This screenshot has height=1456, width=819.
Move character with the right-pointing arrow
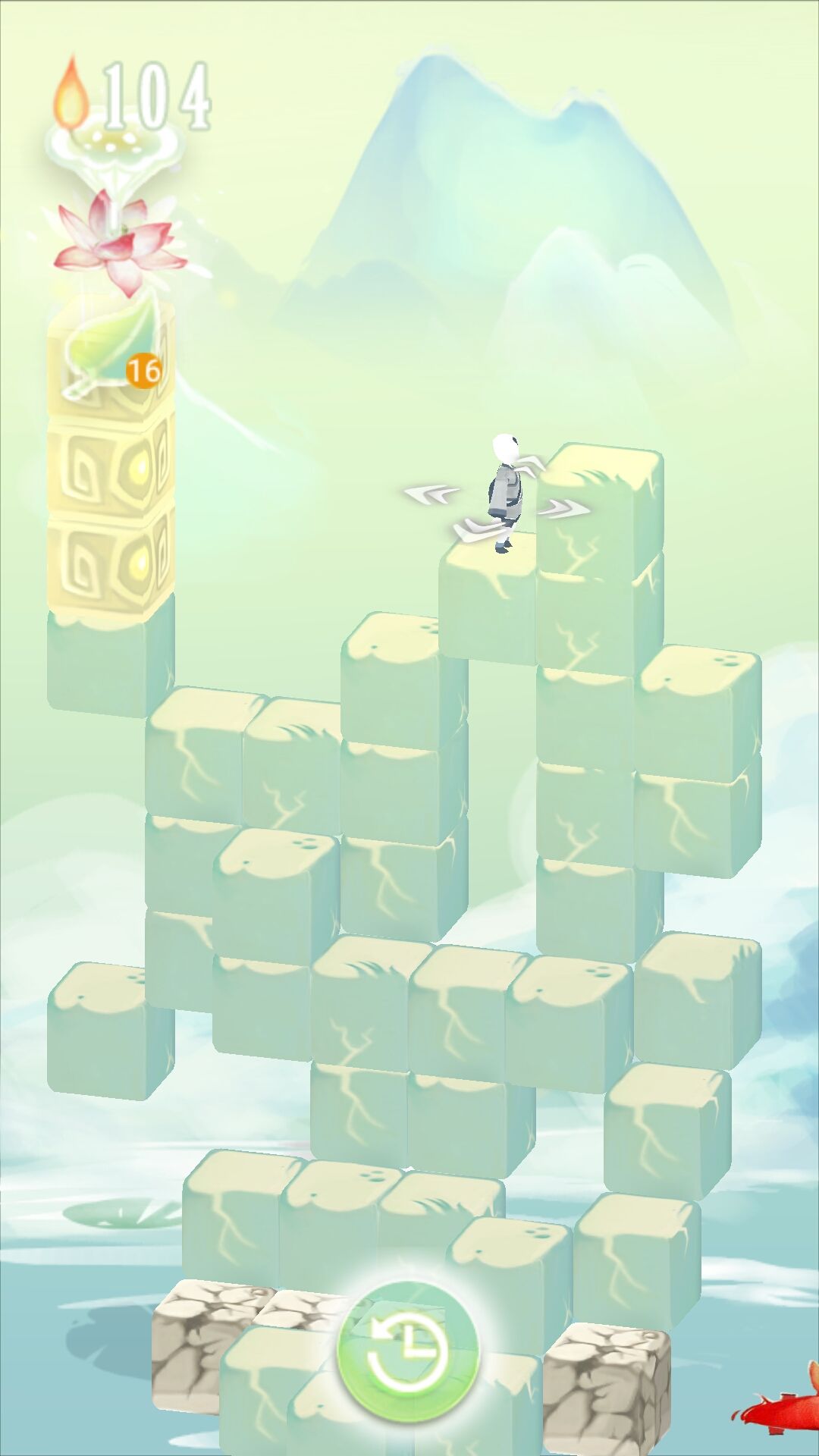click(564, 507)
